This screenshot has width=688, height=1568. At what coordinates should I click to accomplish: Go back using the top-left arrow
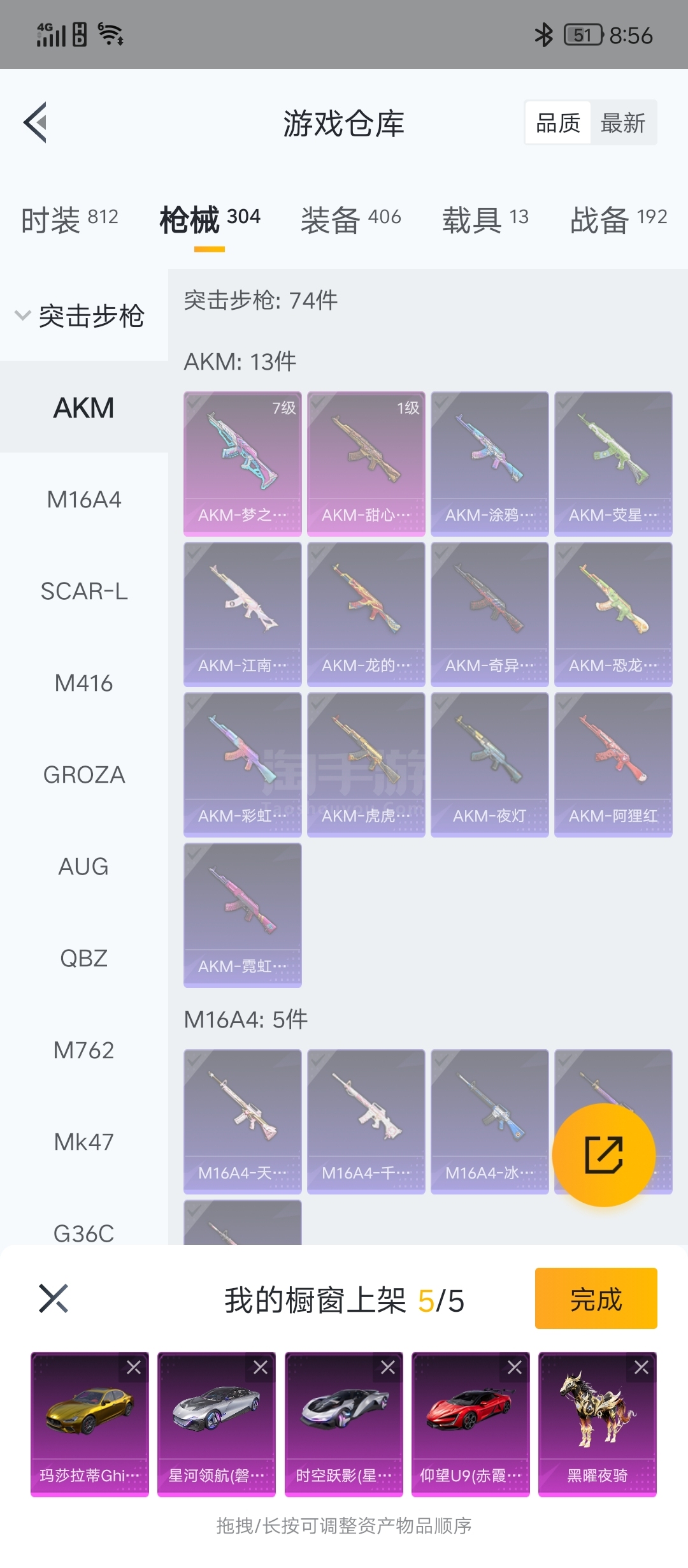[36, 122]
